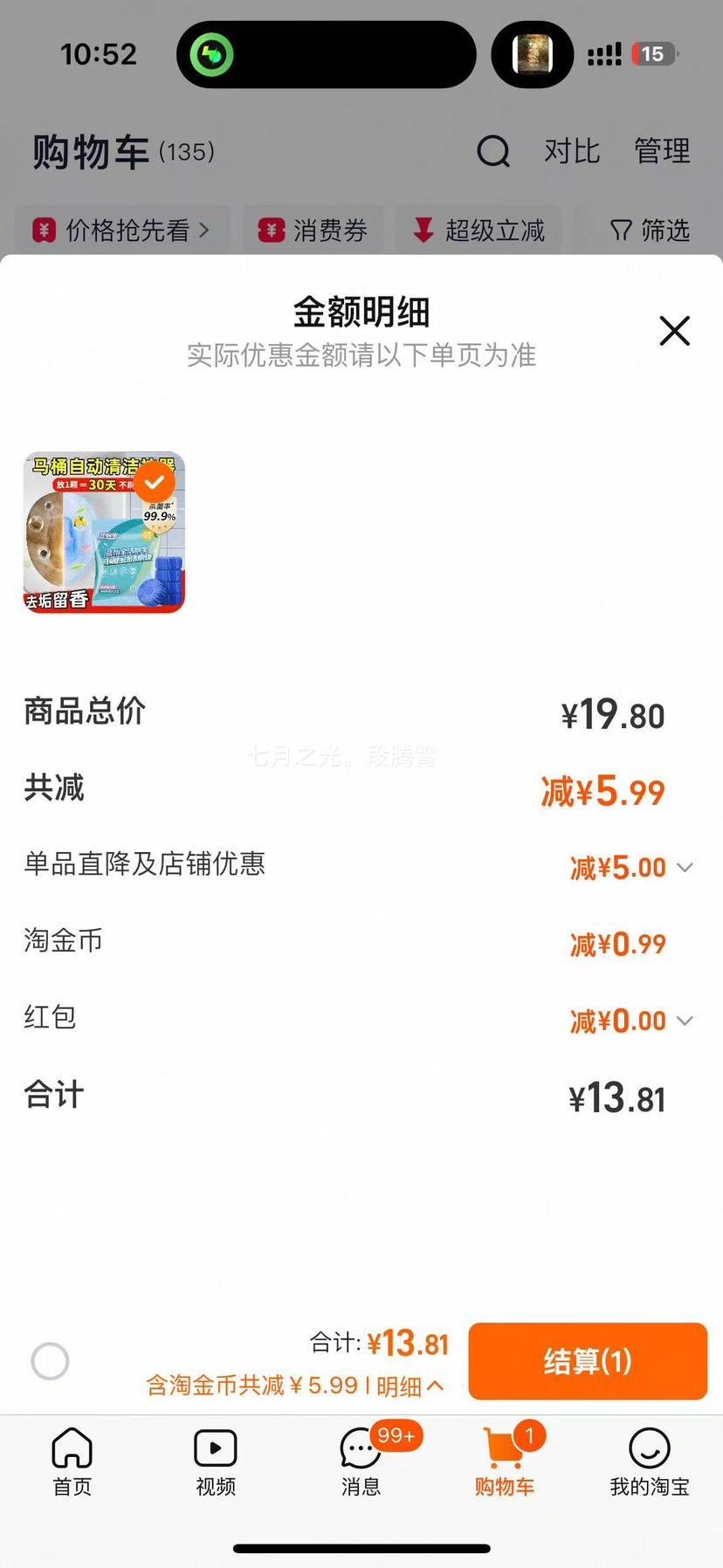Tap the down-arrow icon on 超级立减
This screenshot has height=1568, width=723.
point(424,230)
